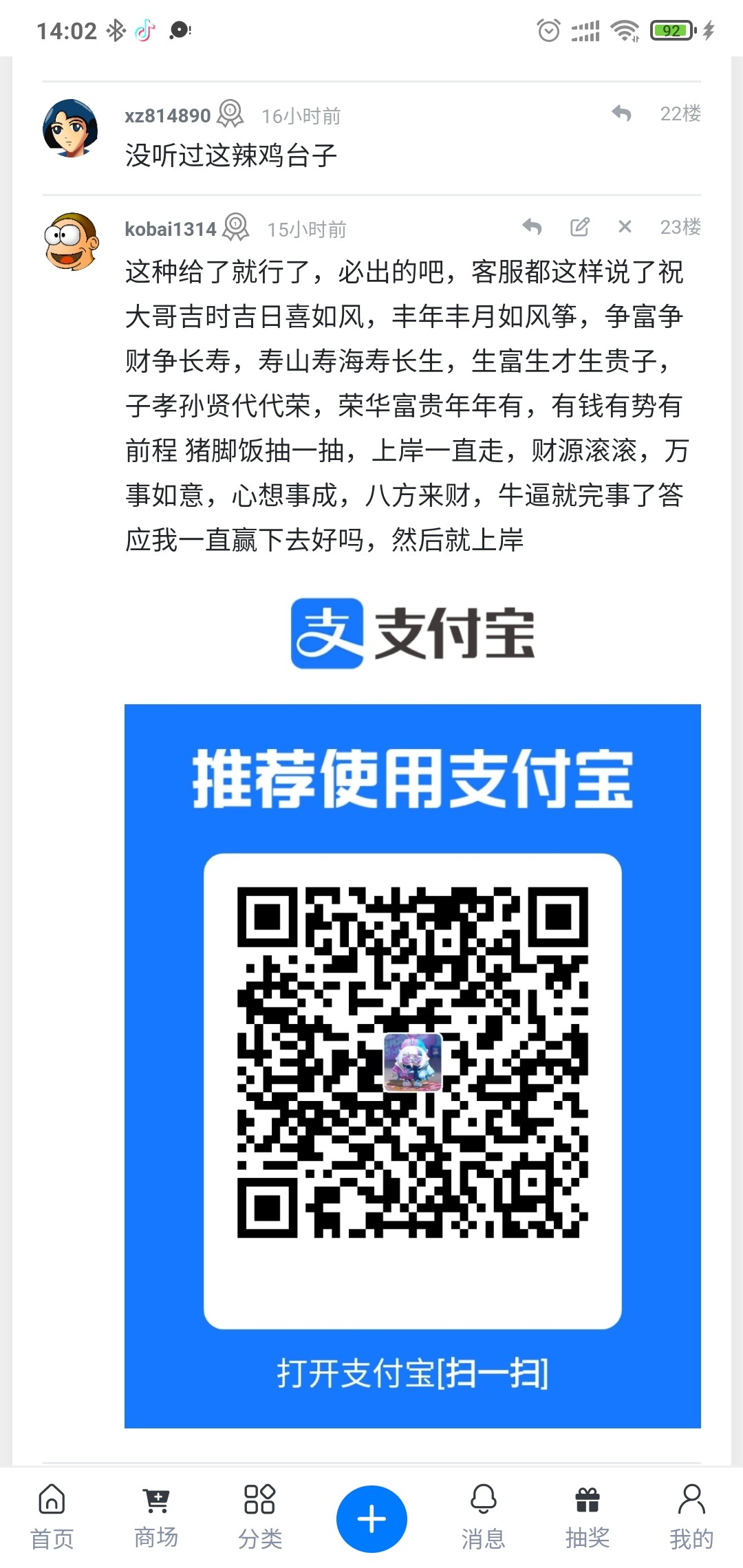Screen dimensions: 743x1568
Task: Open the 我的 profile tab
Action: coord(691,1517)
